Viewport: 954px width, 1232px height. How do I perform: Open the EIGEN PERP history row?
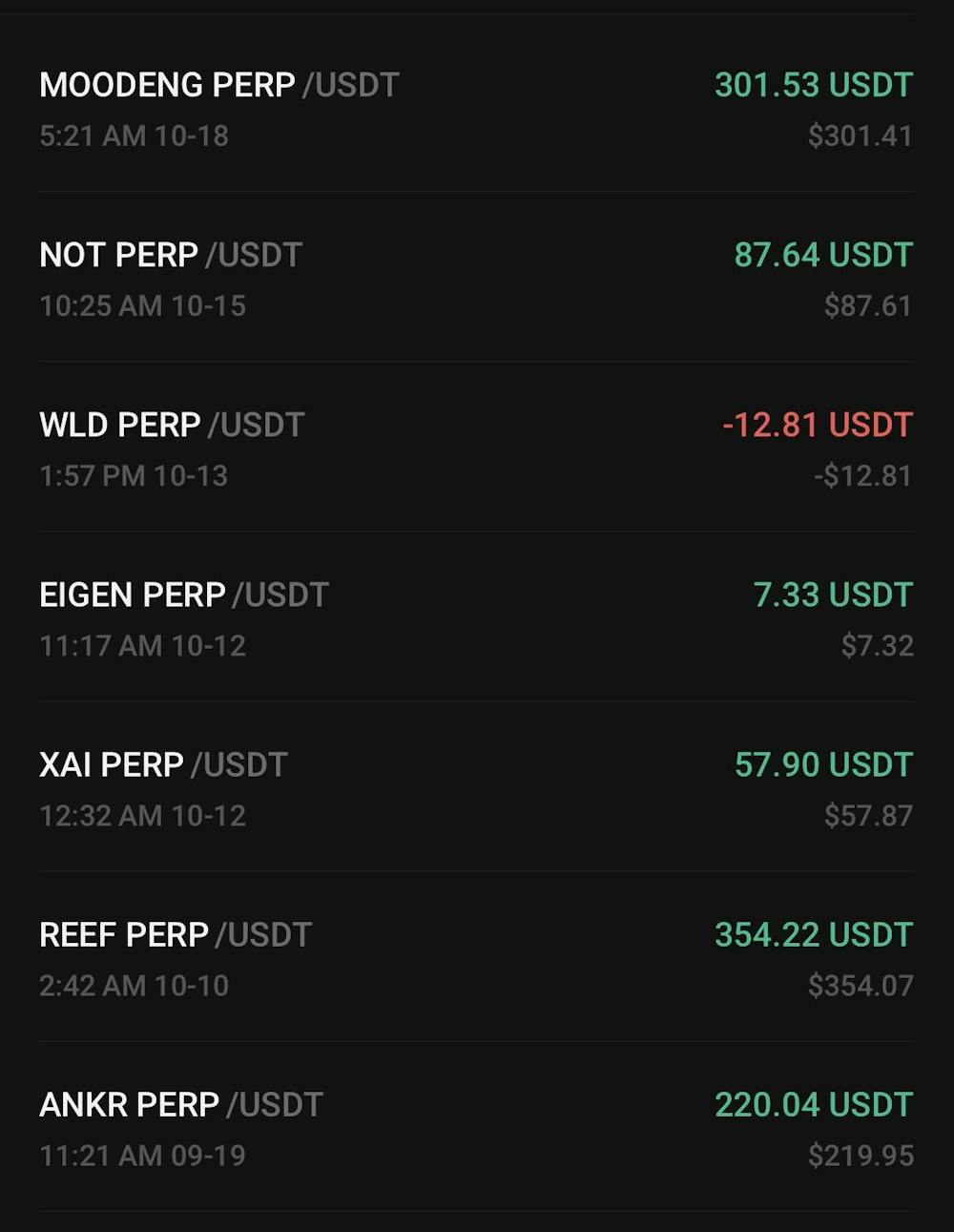[x=477, y=617]
